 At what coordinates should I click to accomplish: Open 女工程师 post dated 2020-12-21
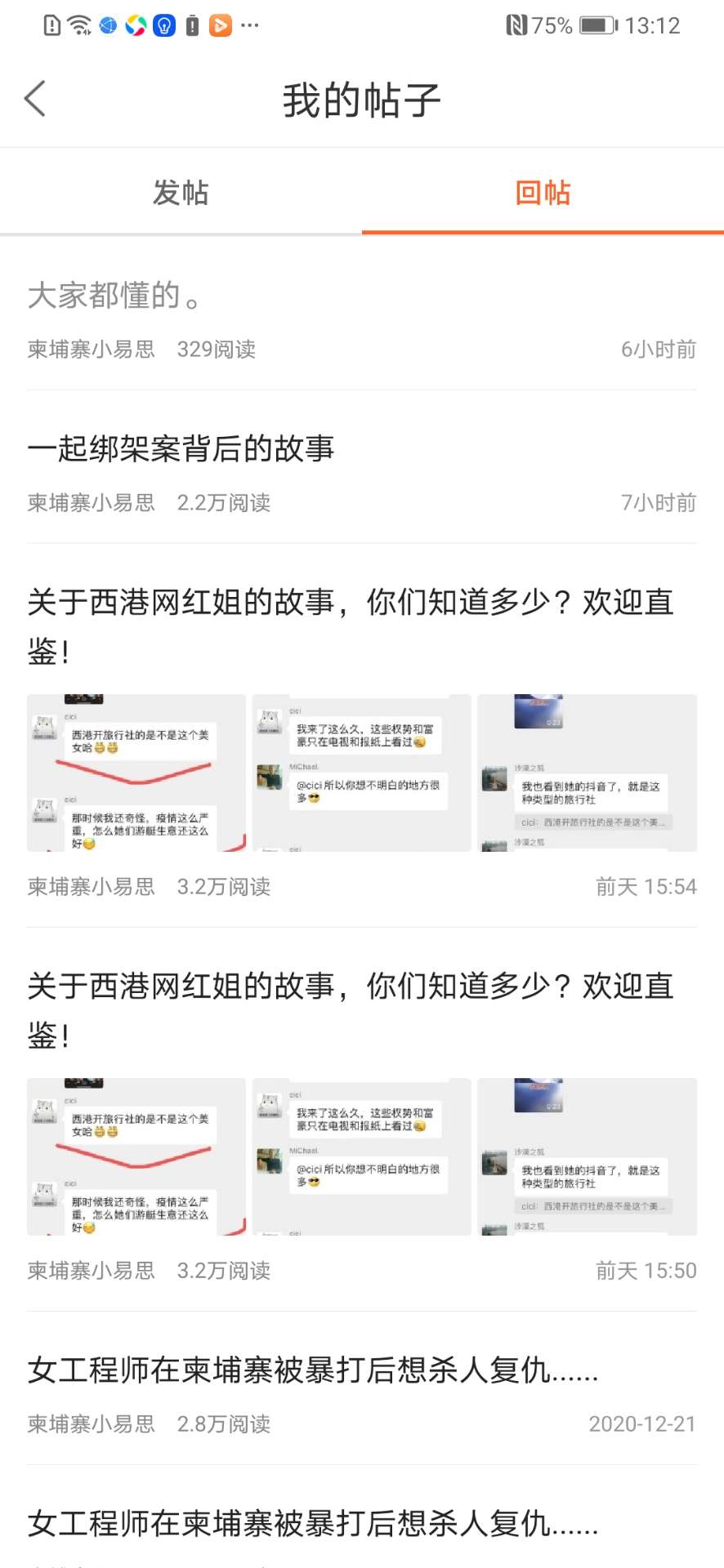tap(313, 1370)
